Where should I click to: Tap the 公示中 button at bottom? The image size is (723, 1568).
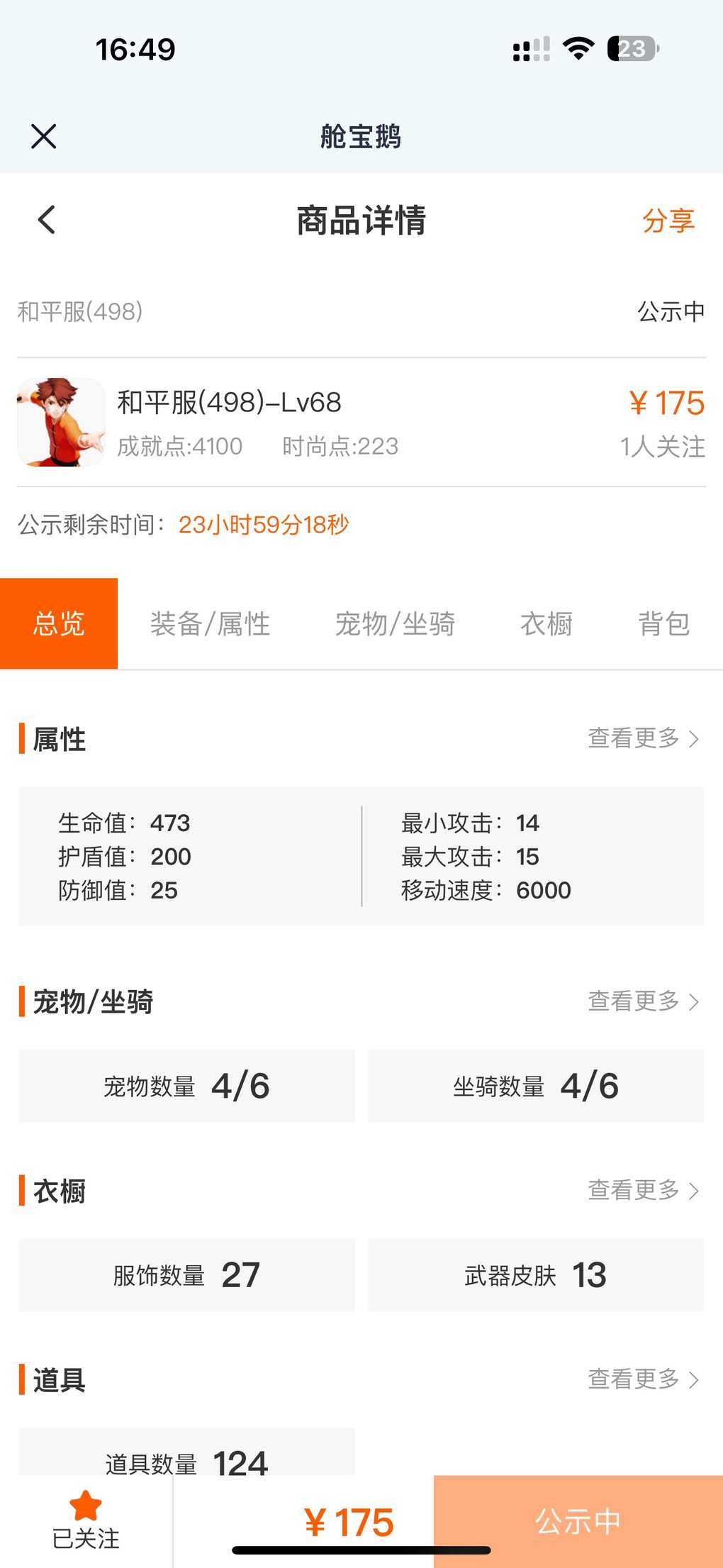pyautogui.click(x=578, y=1521)
